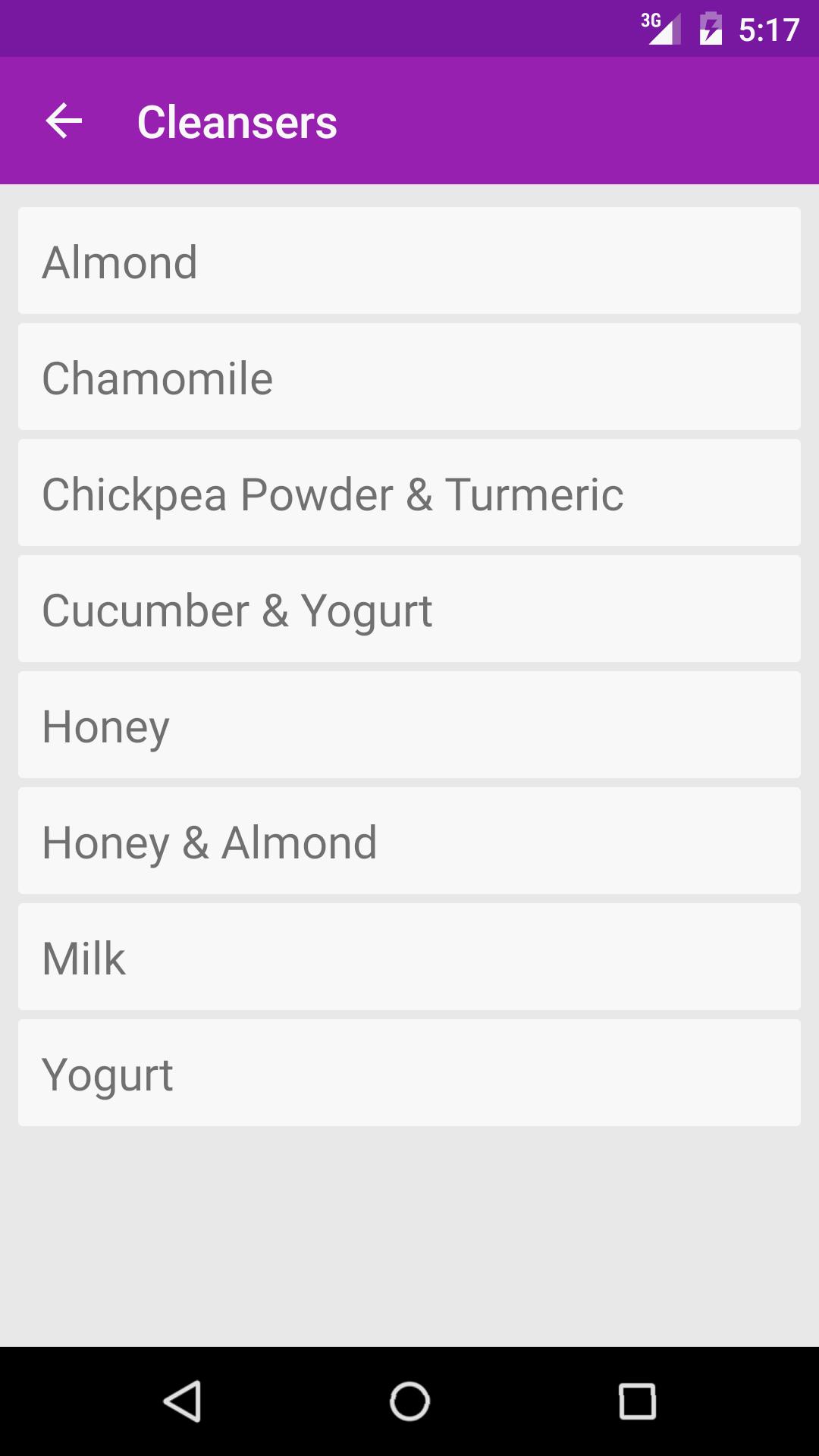Select the Chamomile cleanser
The width and height of the screenshot is (819, 1456).
point(409,376)
